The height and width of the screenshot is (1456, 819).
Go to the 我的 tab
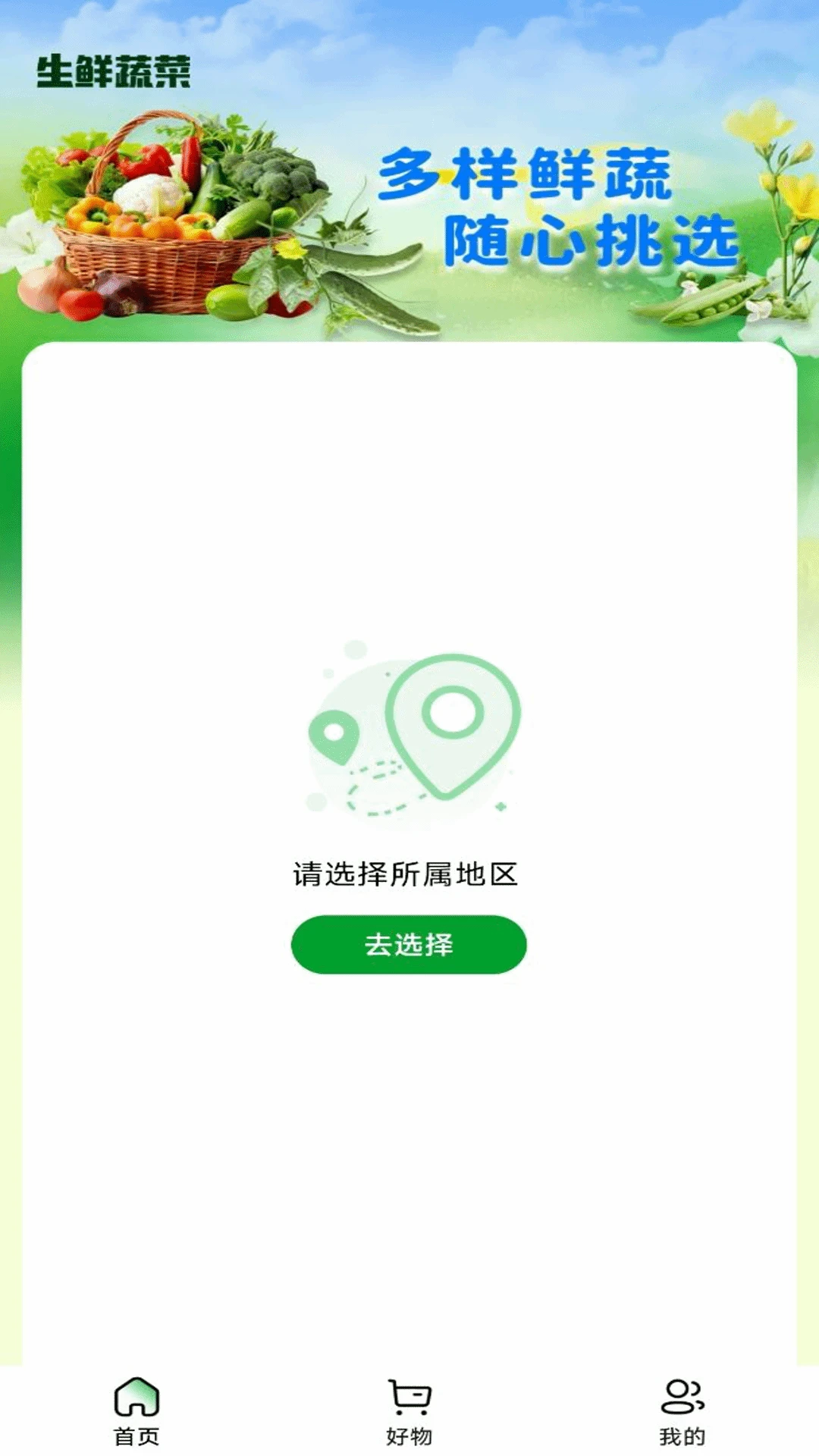(682, 1411)
